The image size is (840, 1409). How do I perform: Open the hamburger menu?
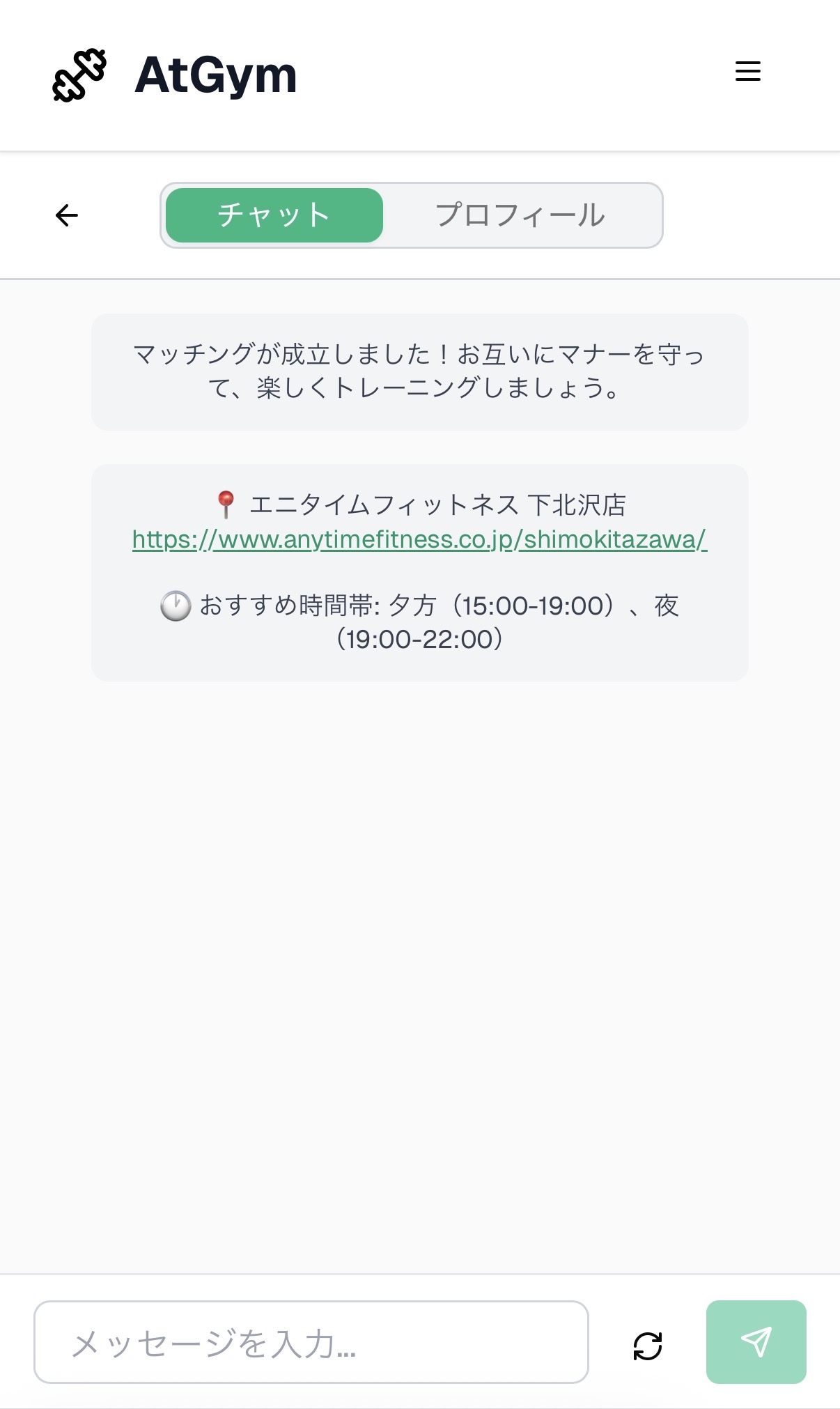pyautogui.click(x=747, y=71)
